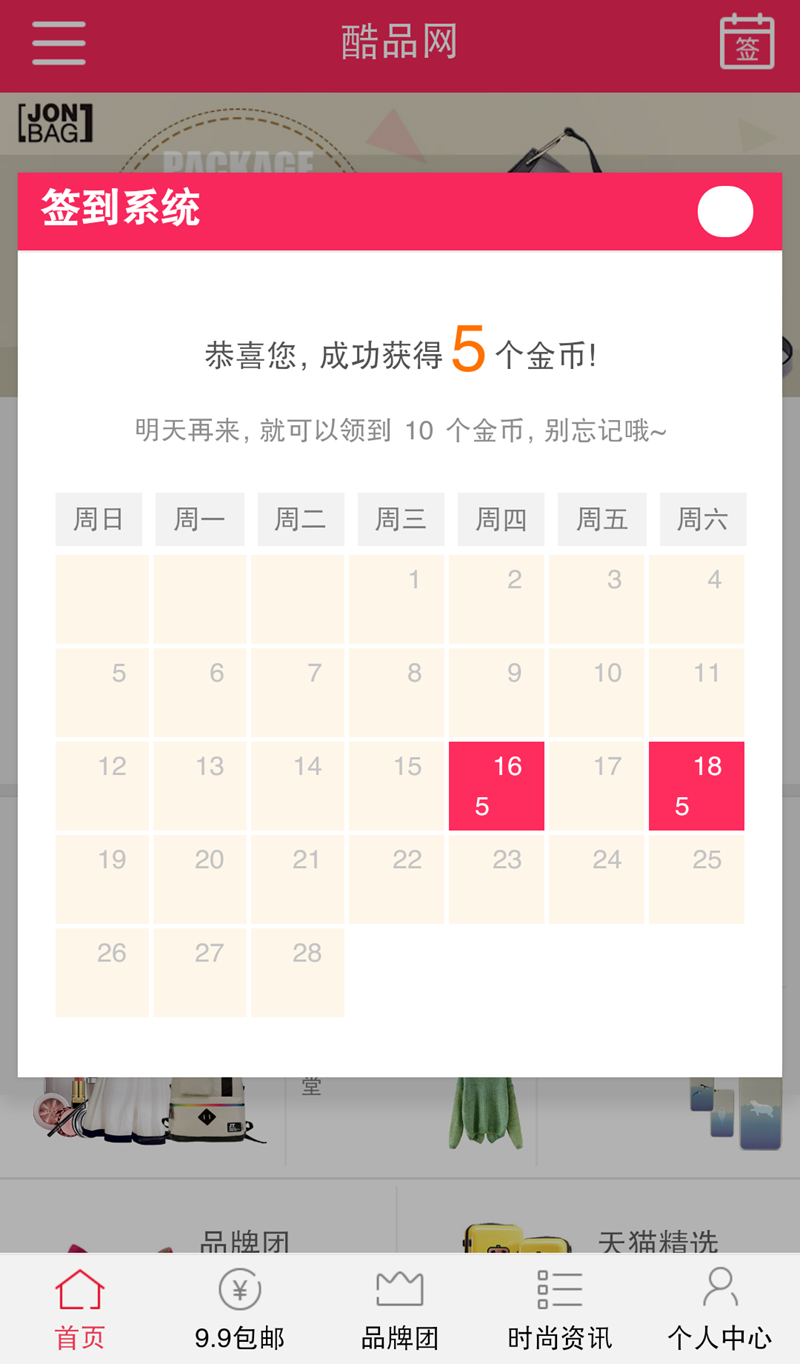800x1364 pixels.
Task: Tap the highlighted date 16 with 5 coins
Action: (x=496, y=785)
